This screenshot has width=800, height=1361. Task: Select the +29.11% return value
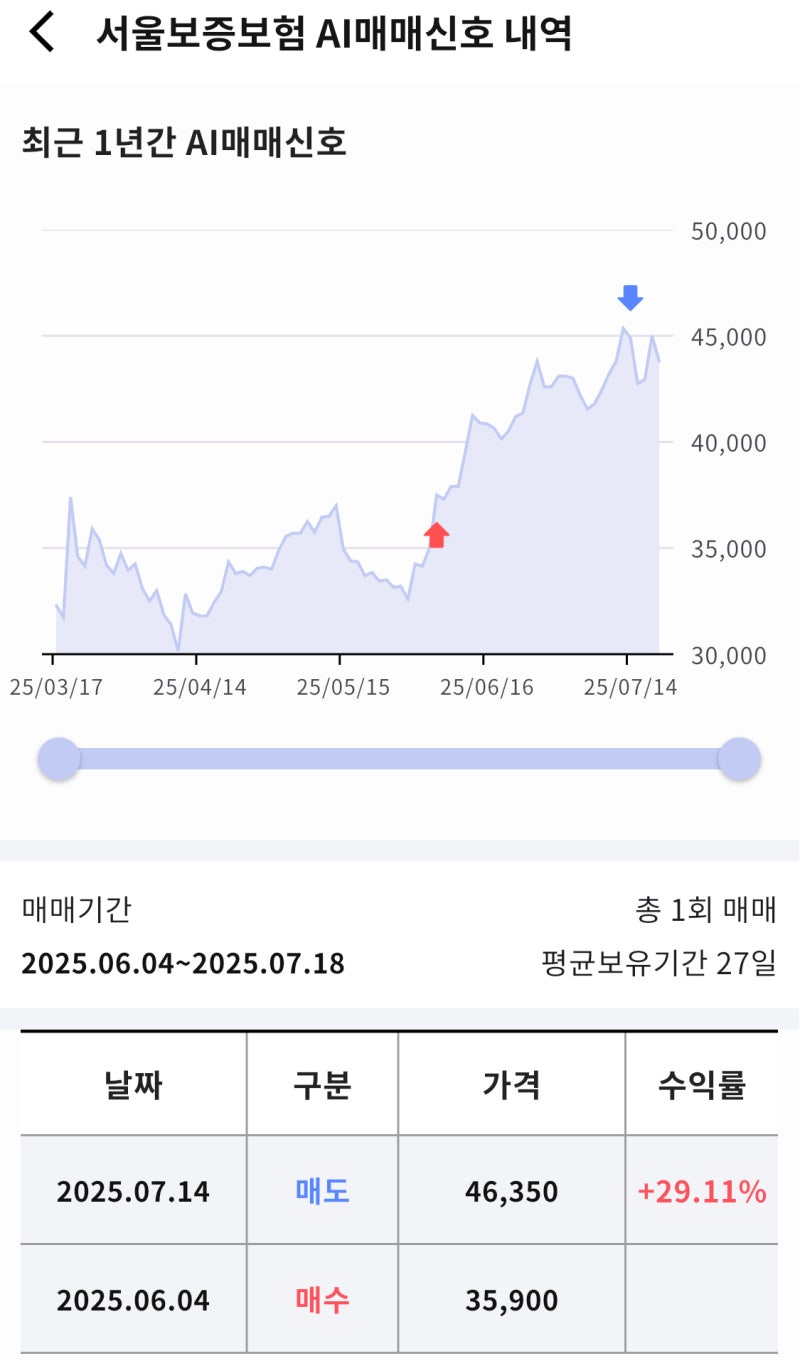702,1192
